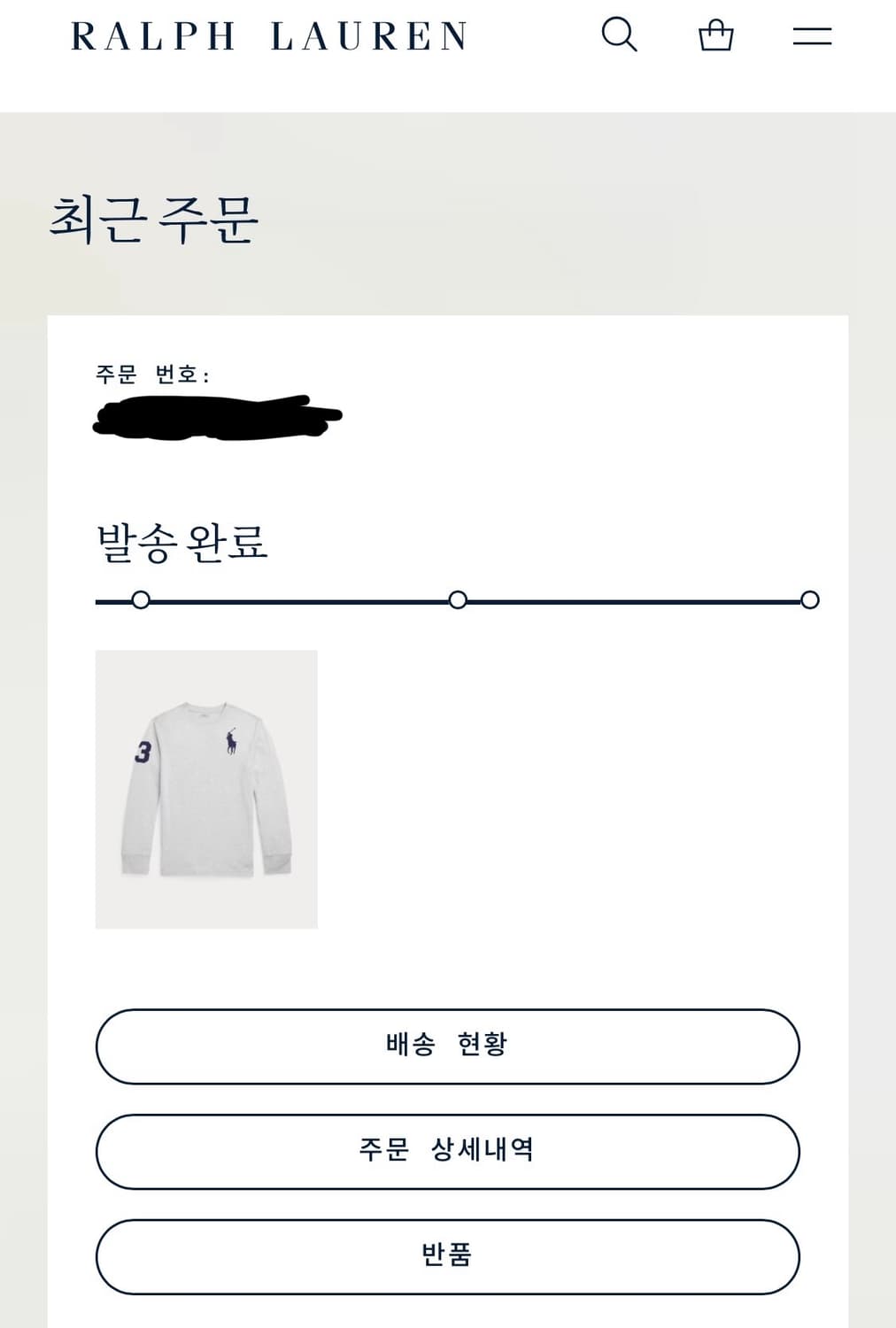Expand the hamburger navigation drawer
Image resolution: width=896 pixels, height=1328 pixels.
point(811,35)
